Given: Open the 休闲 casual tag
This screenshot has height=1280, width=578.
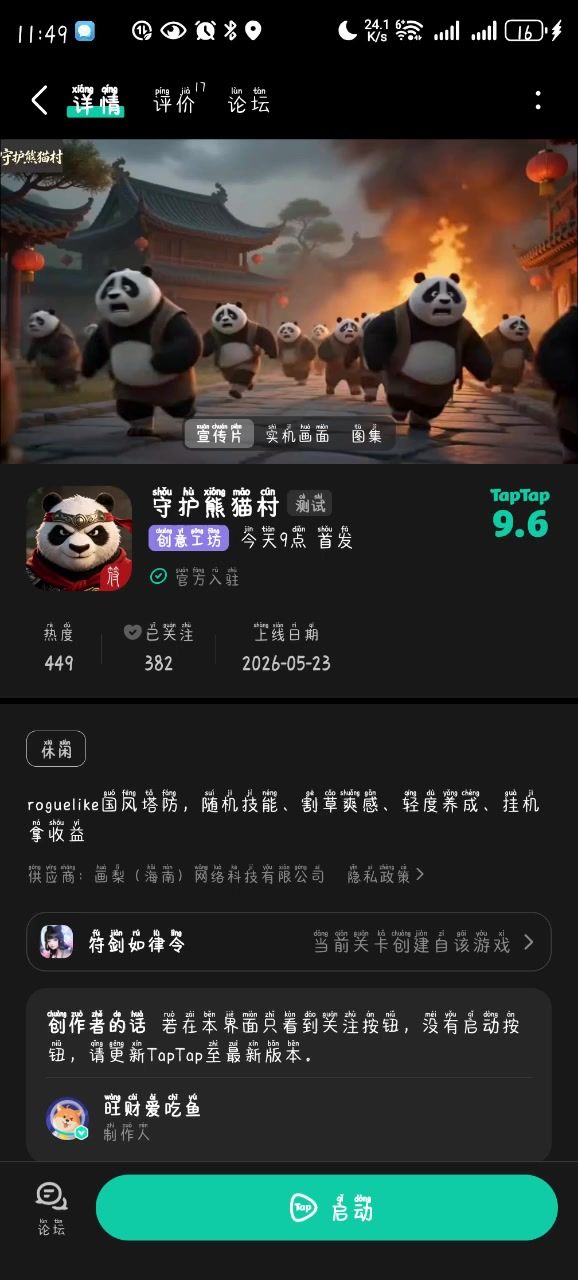Looking at the screenshot, I should click(x=56, y=748).
